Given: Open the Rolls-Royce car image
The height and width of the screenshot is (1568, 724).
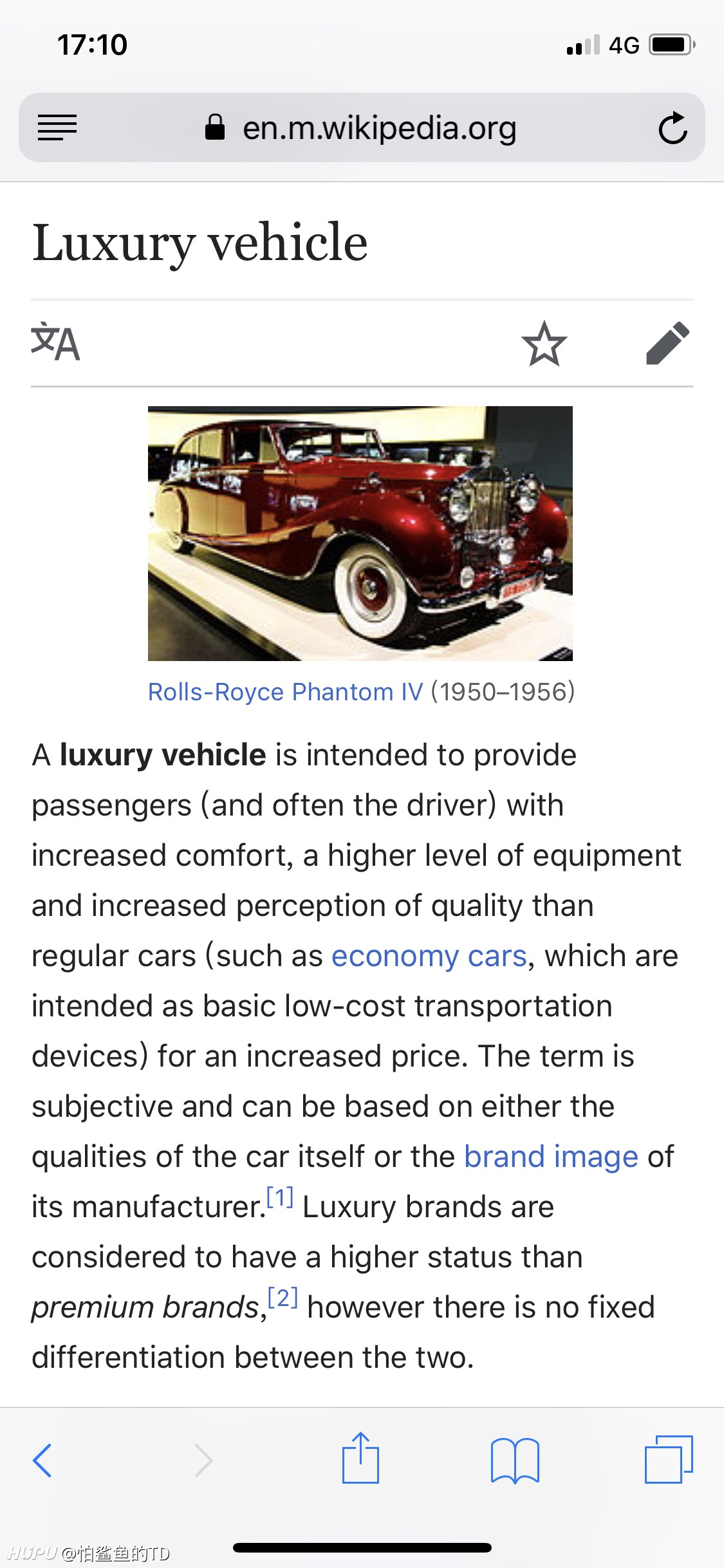Looking at the screenshot, I should click(360, 533).
